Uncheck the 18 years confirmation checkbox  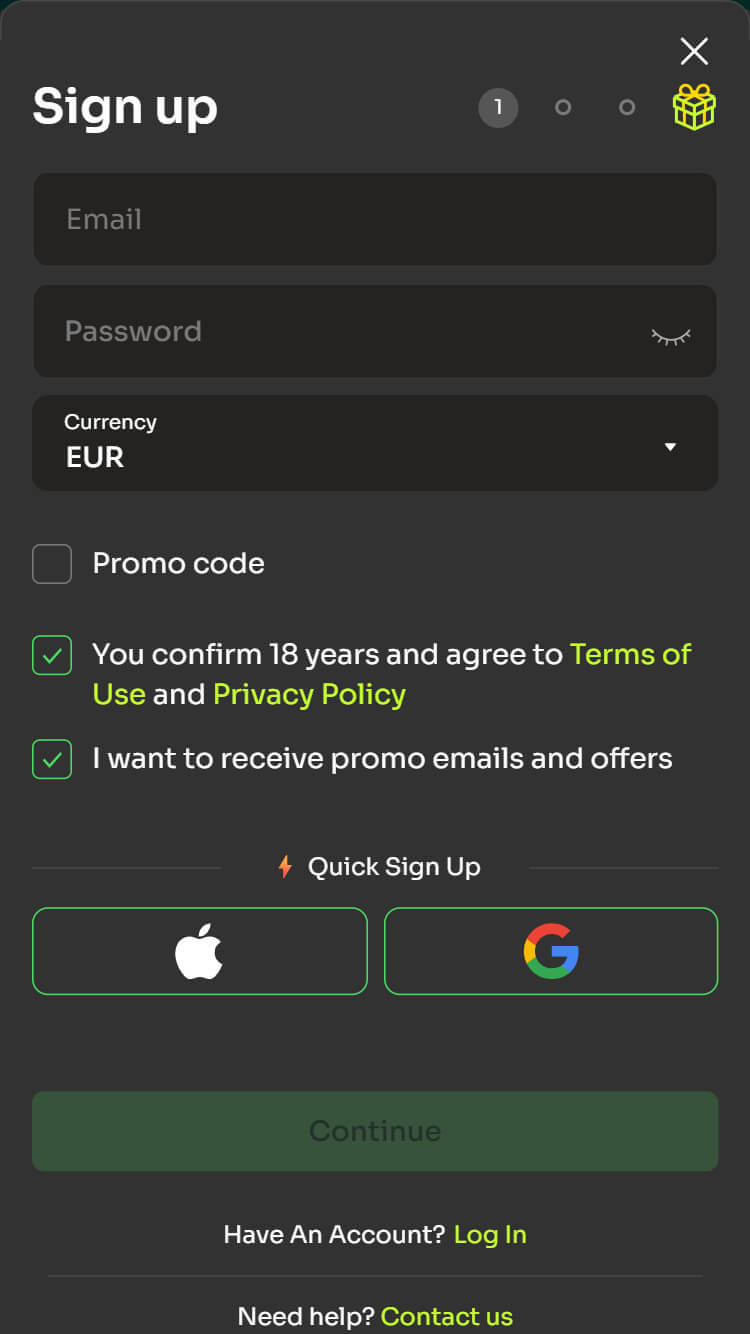[x=52, y=655]
